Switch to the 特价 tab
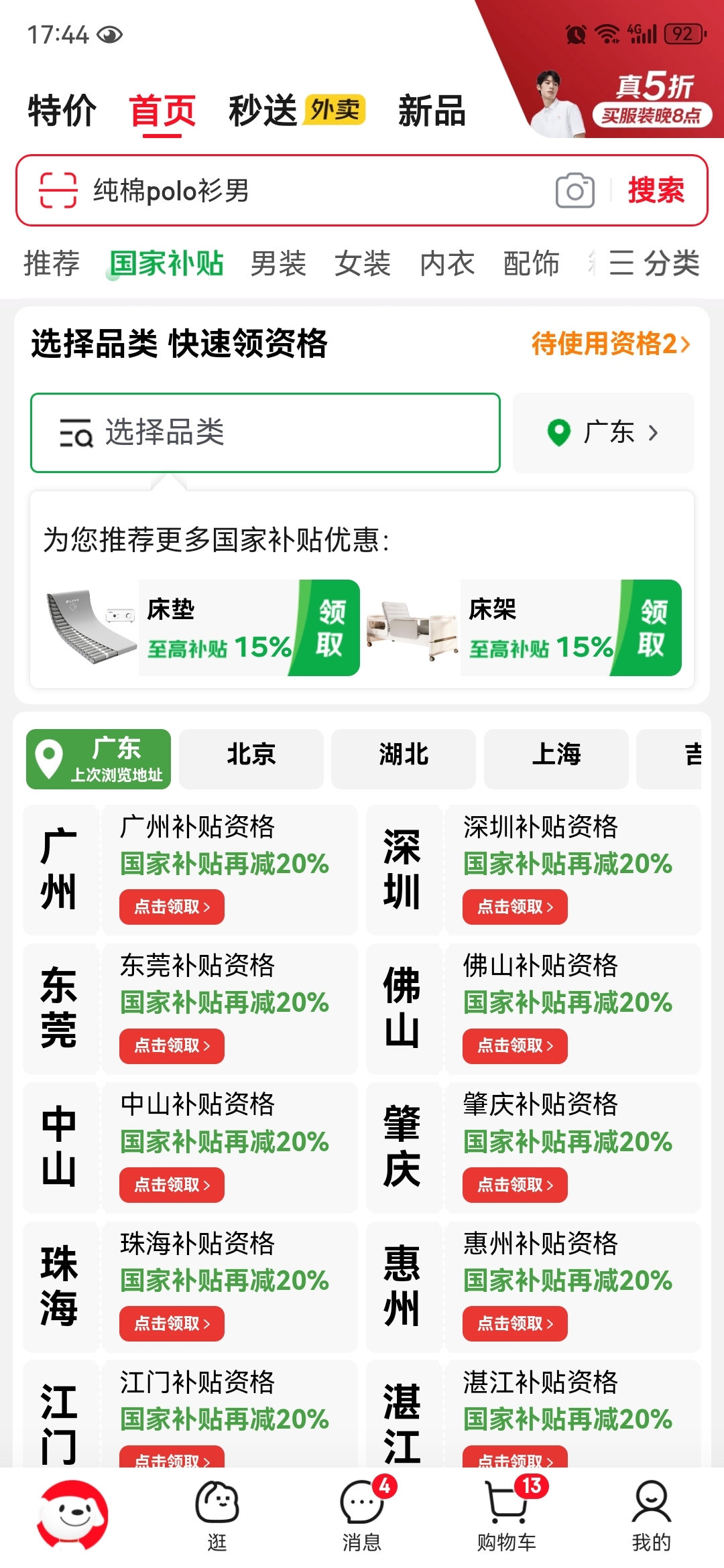Image resolution: width=724 pixels, height=1568 pixels. click(62, 111)
